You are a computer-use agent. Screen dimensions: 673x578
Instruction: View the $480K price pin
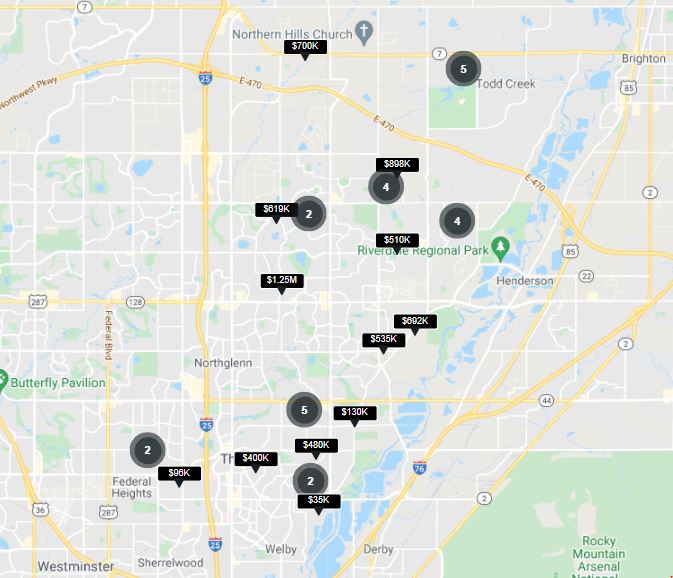point(316,445)
